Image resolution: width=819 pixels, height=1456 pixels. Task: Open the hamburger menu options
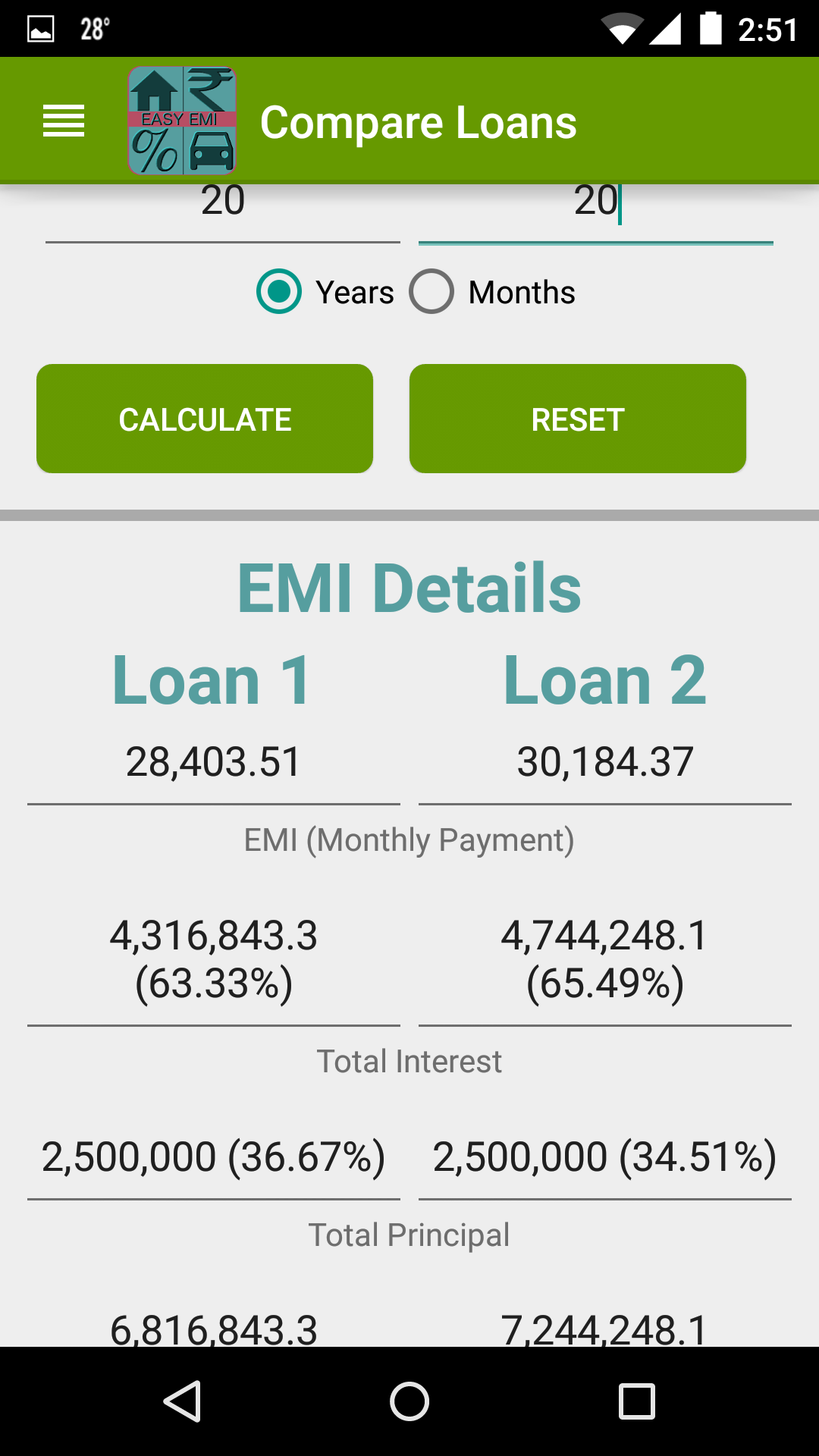[64, 121]
